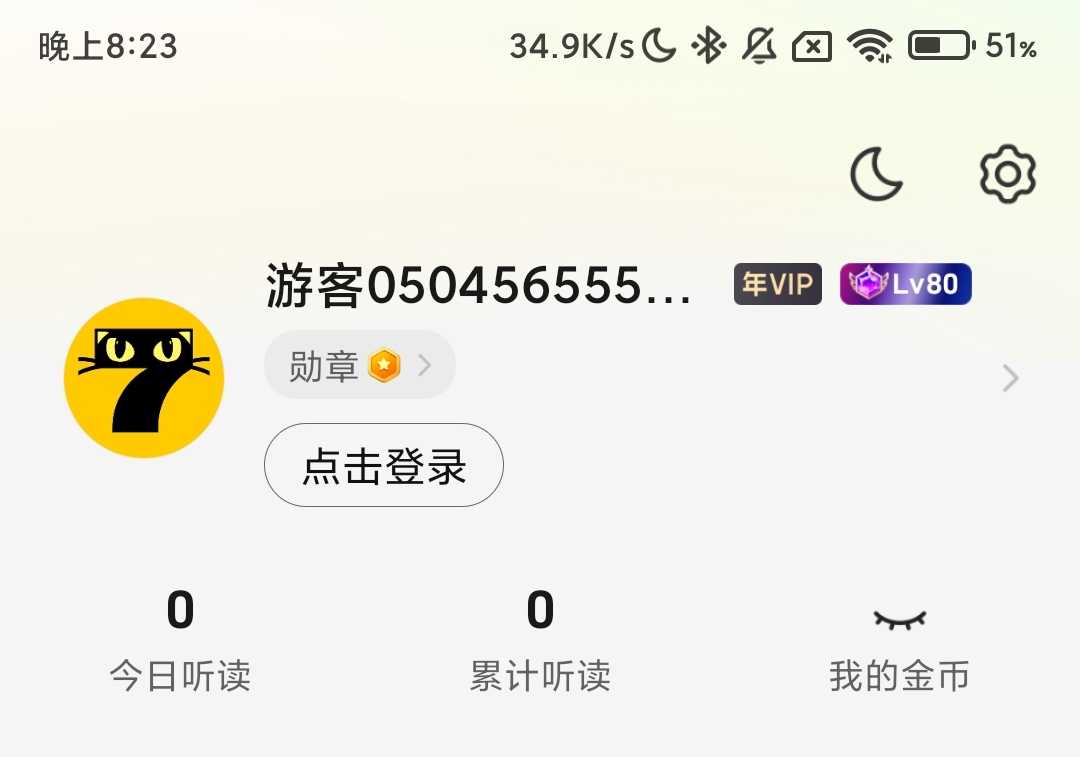Open profile details via the right chevron
The height and width of the screenshot is (757, 1080).
(x=1011, y=378)
